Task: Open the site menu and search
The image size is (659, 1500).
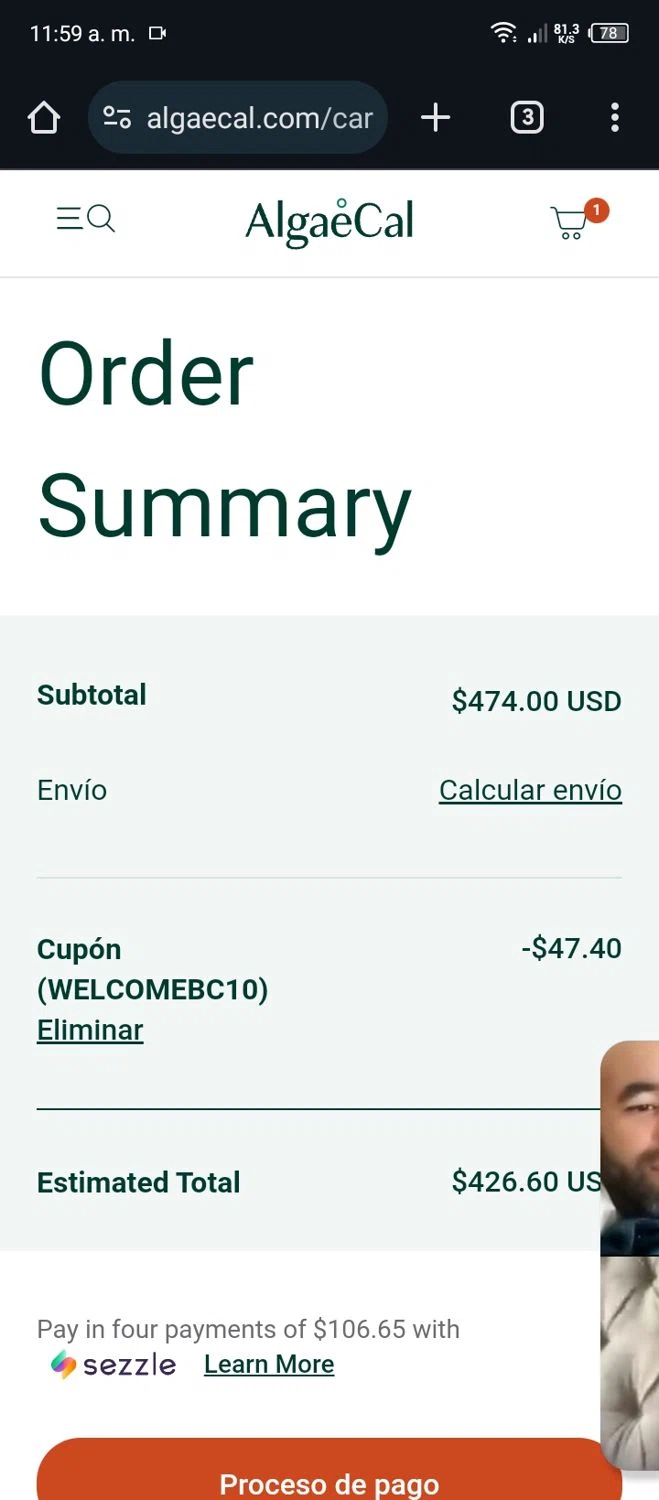Action: (85, 218)
